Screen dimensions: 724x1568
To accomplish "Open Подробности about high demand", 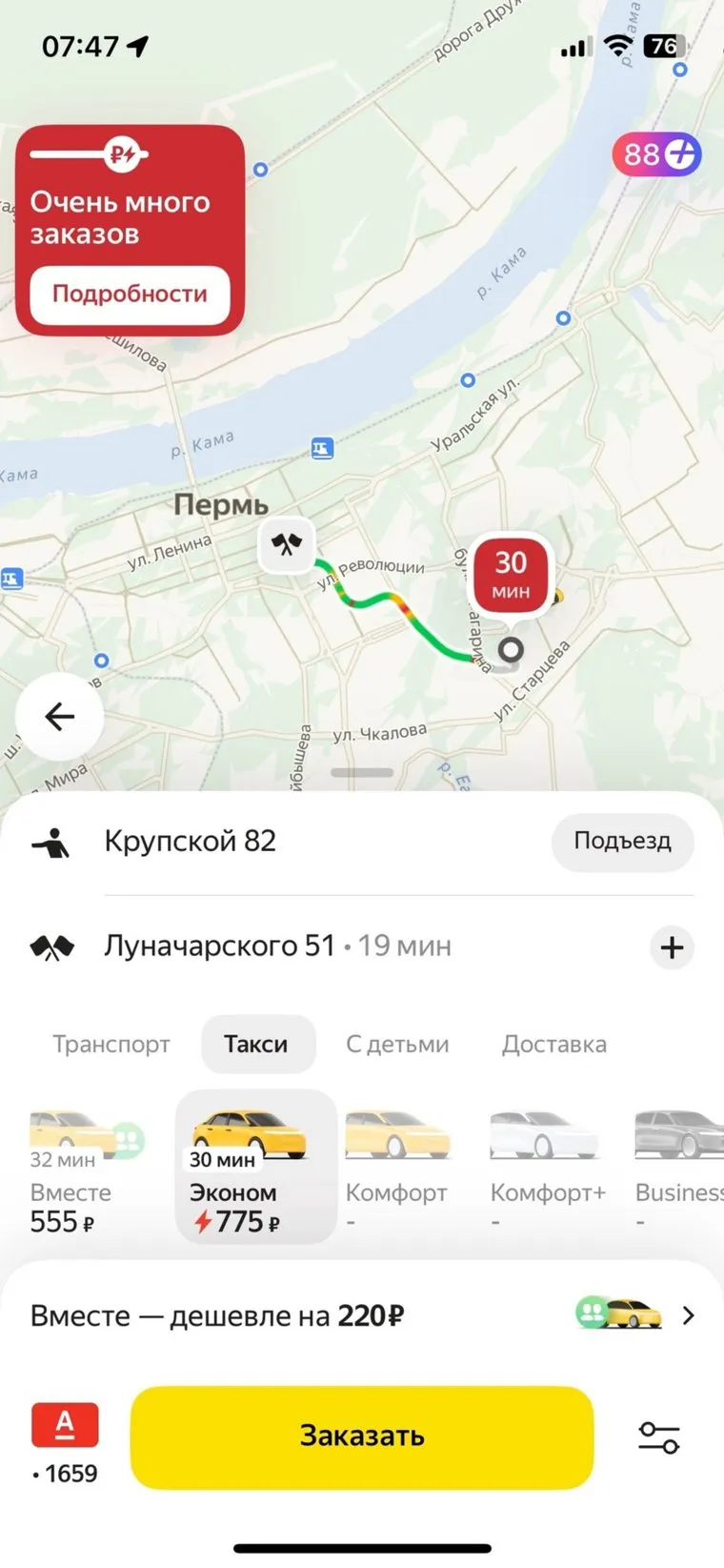I will click(x=130, y=294).
